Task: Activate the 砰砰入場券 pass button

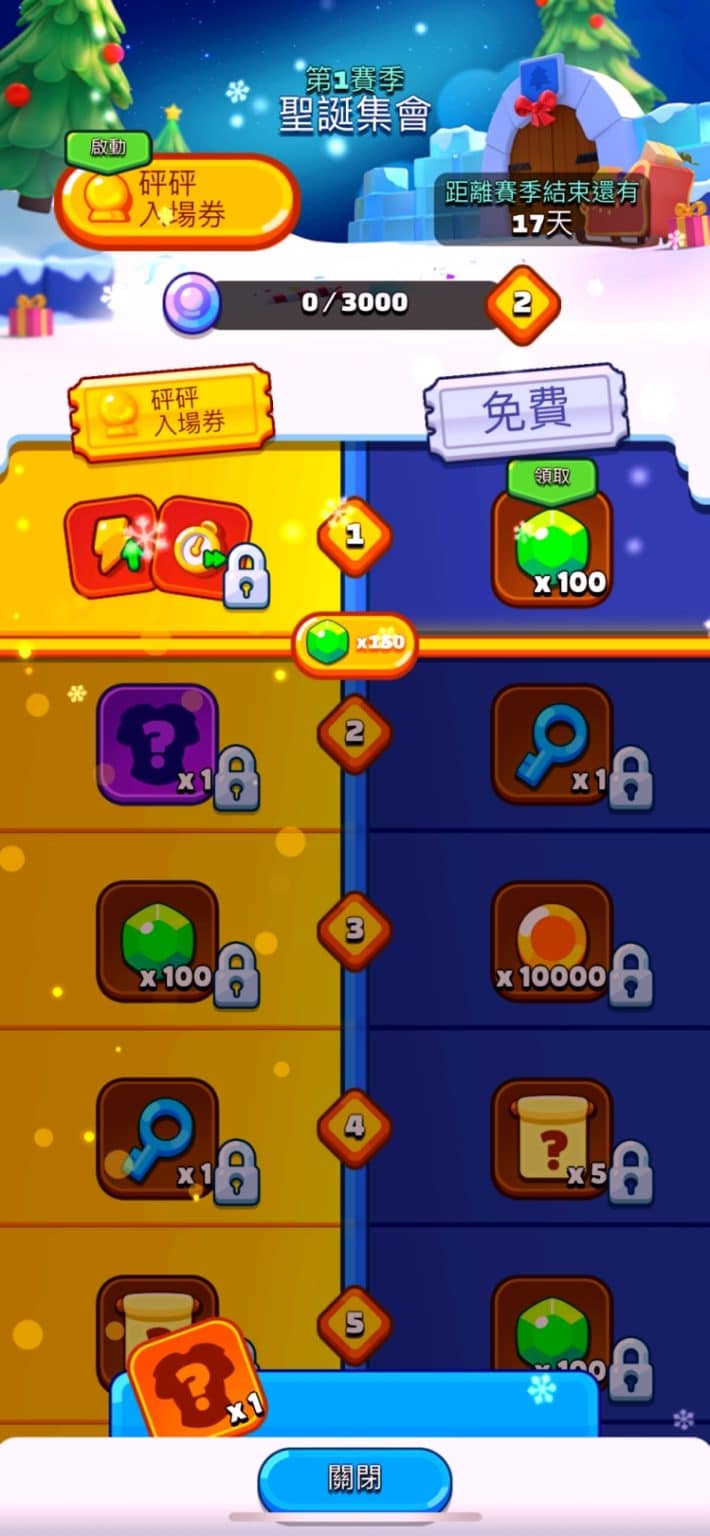Action: 177,201
